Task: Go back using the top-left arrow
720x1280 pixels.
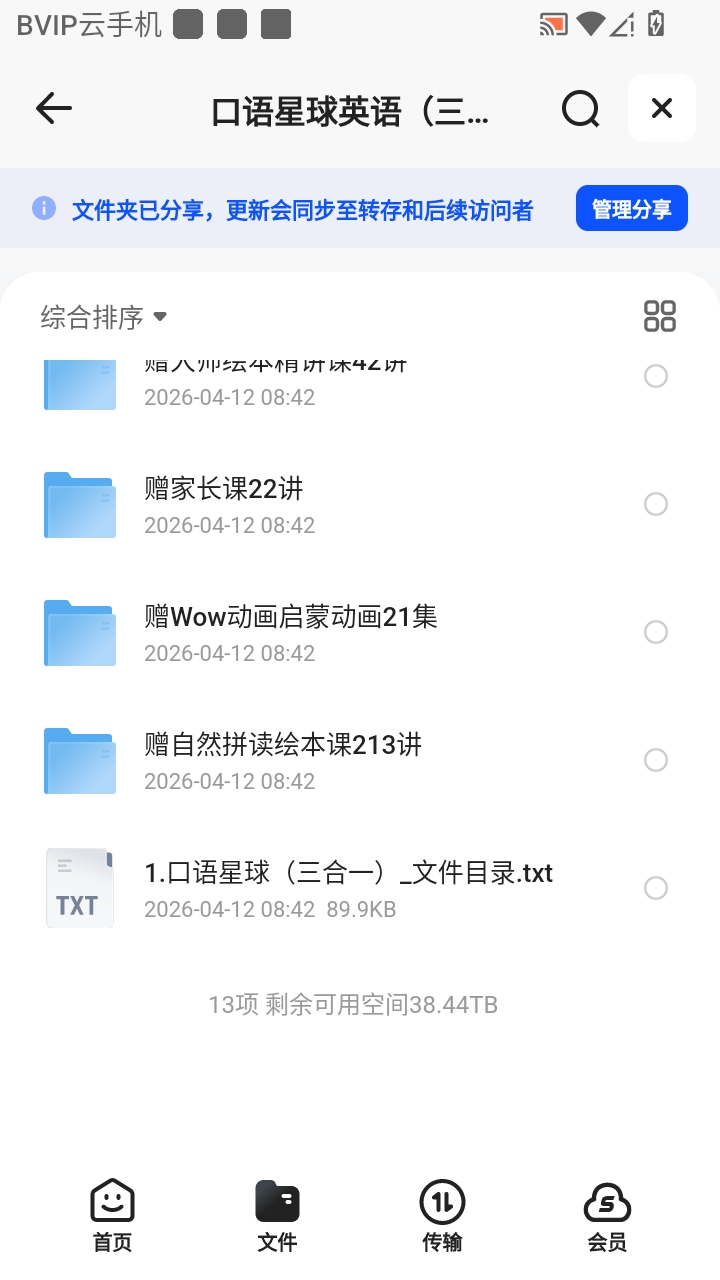Action: click(54, 108)
